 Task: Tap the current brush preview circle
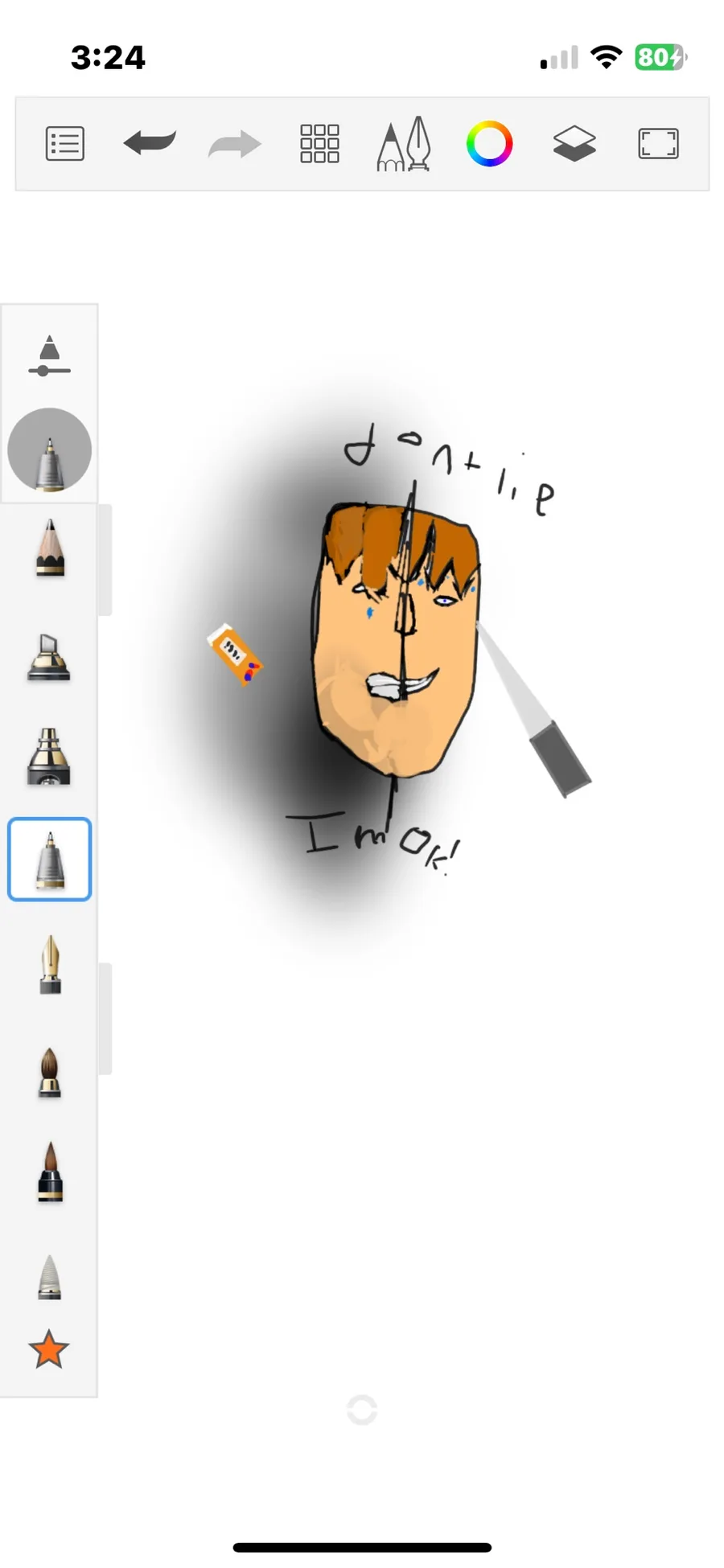point(49,449)
